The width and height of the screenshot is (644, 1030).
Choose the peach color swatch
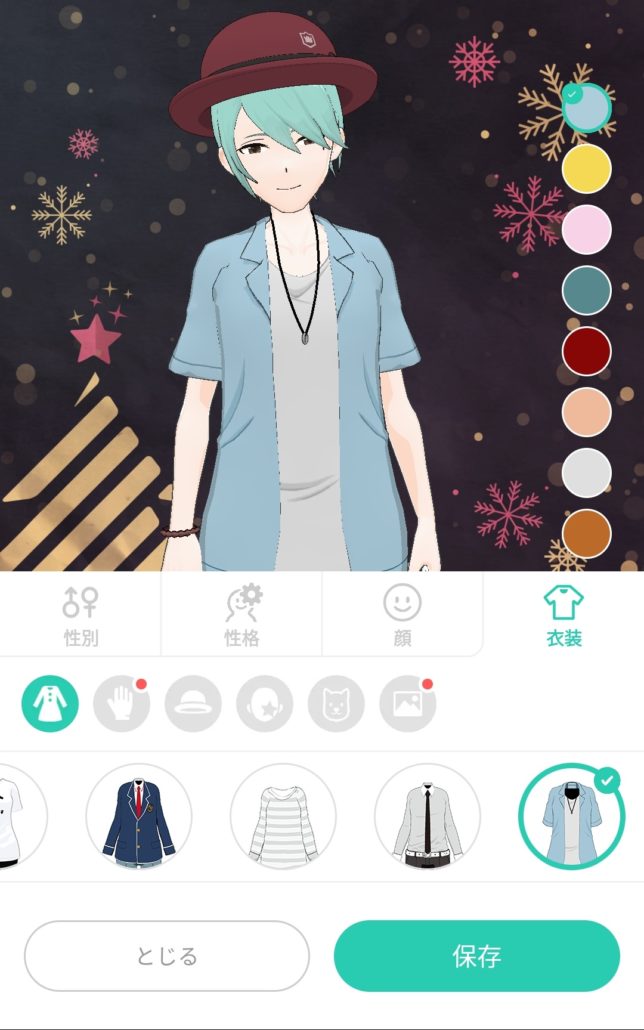click(x=587, y=412)
